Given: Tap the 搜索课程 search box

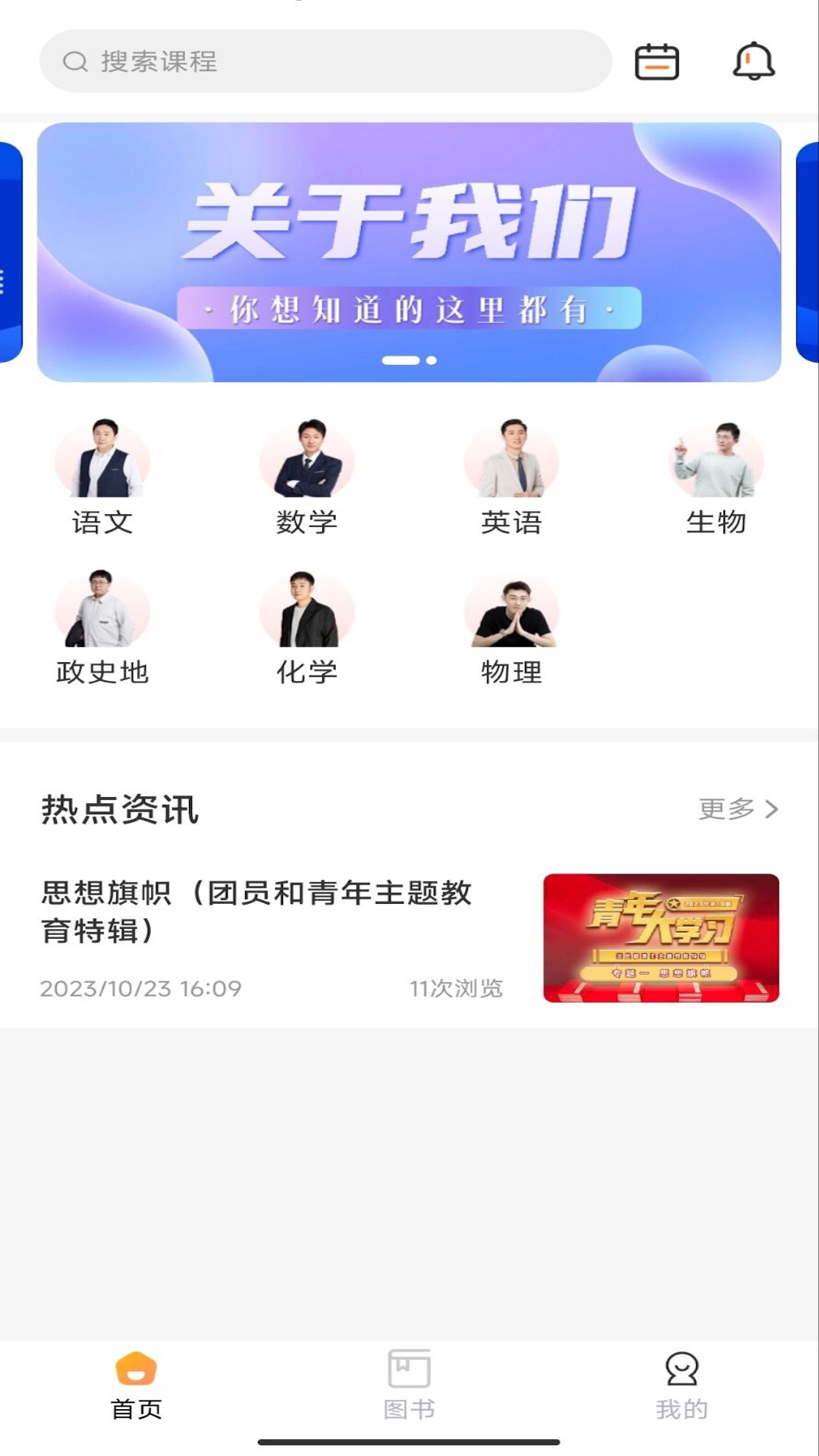Looking at the screenshot, I should coord(326,61).
